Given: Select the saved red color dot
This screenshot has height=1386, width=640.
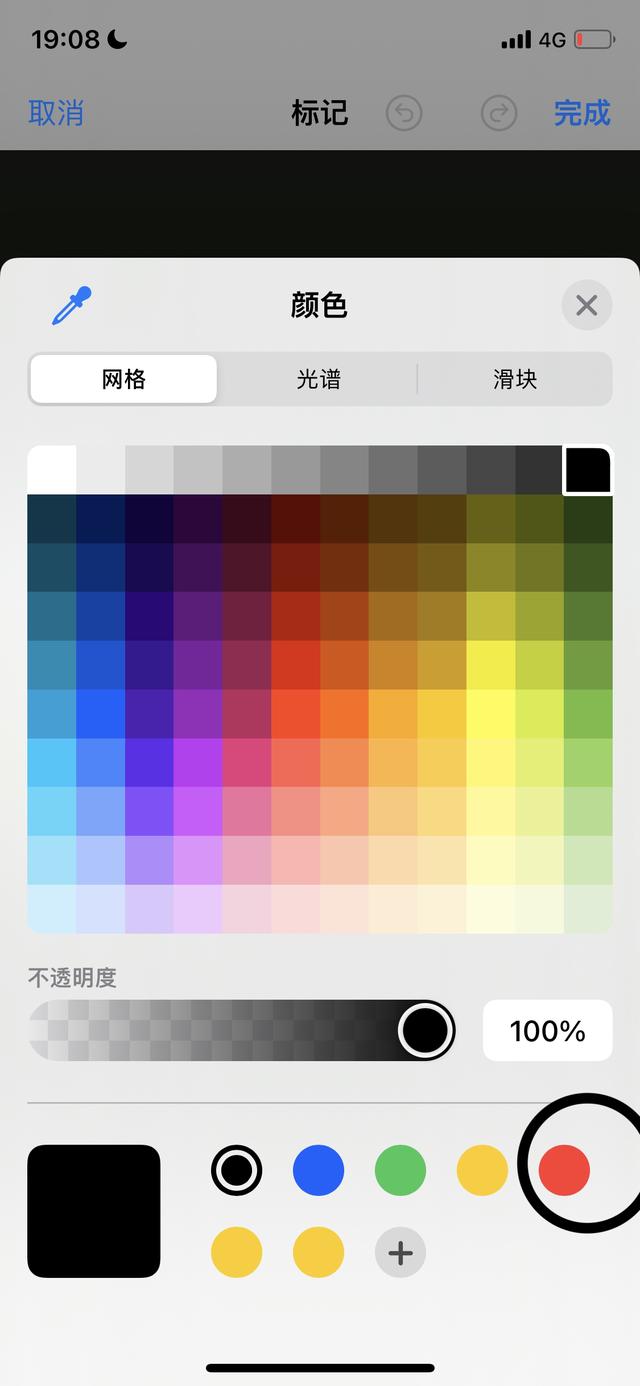Looking at the screenshot, I should (x=564, y=1170).
